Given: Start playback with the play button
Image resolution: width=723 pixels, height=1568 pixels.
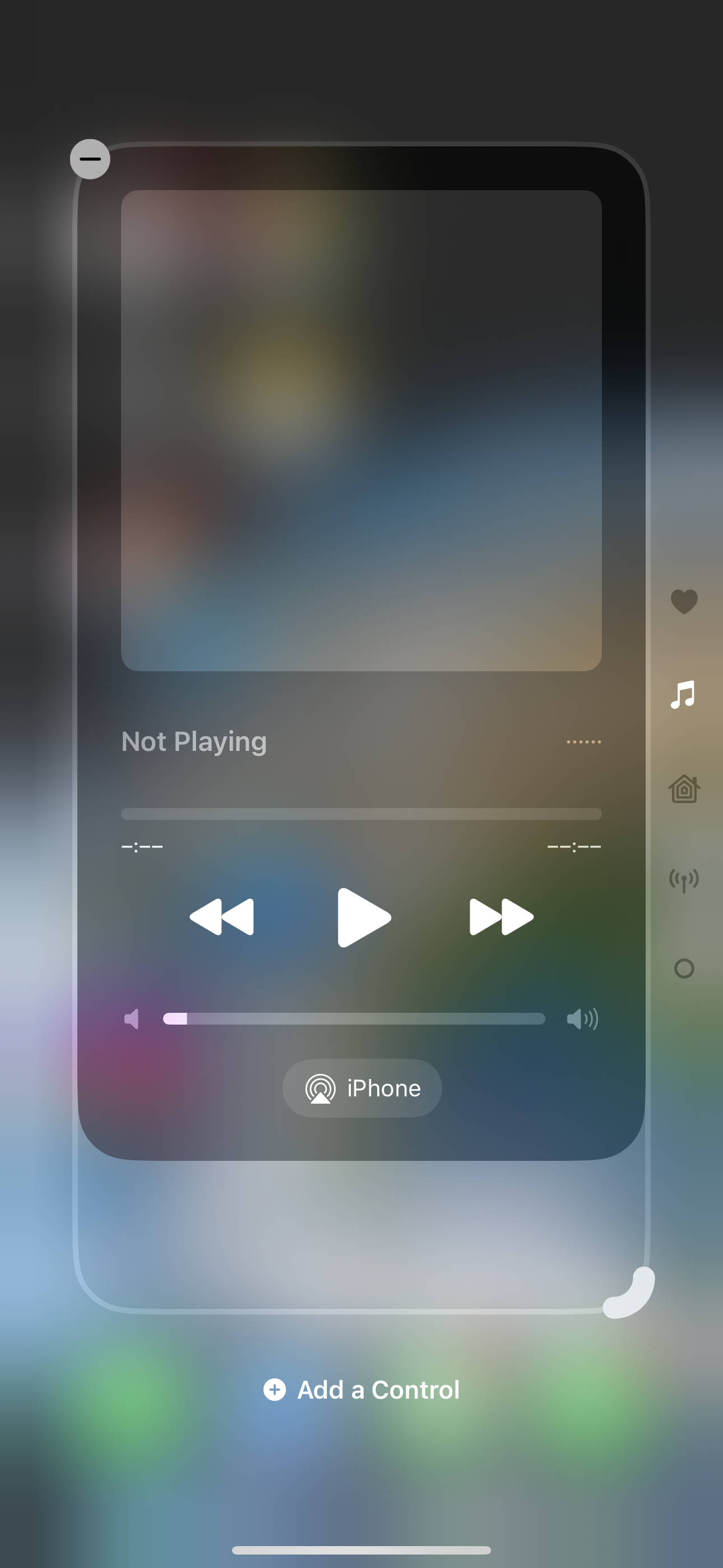Looking at the screenshot, I should [x=363, y=917].
